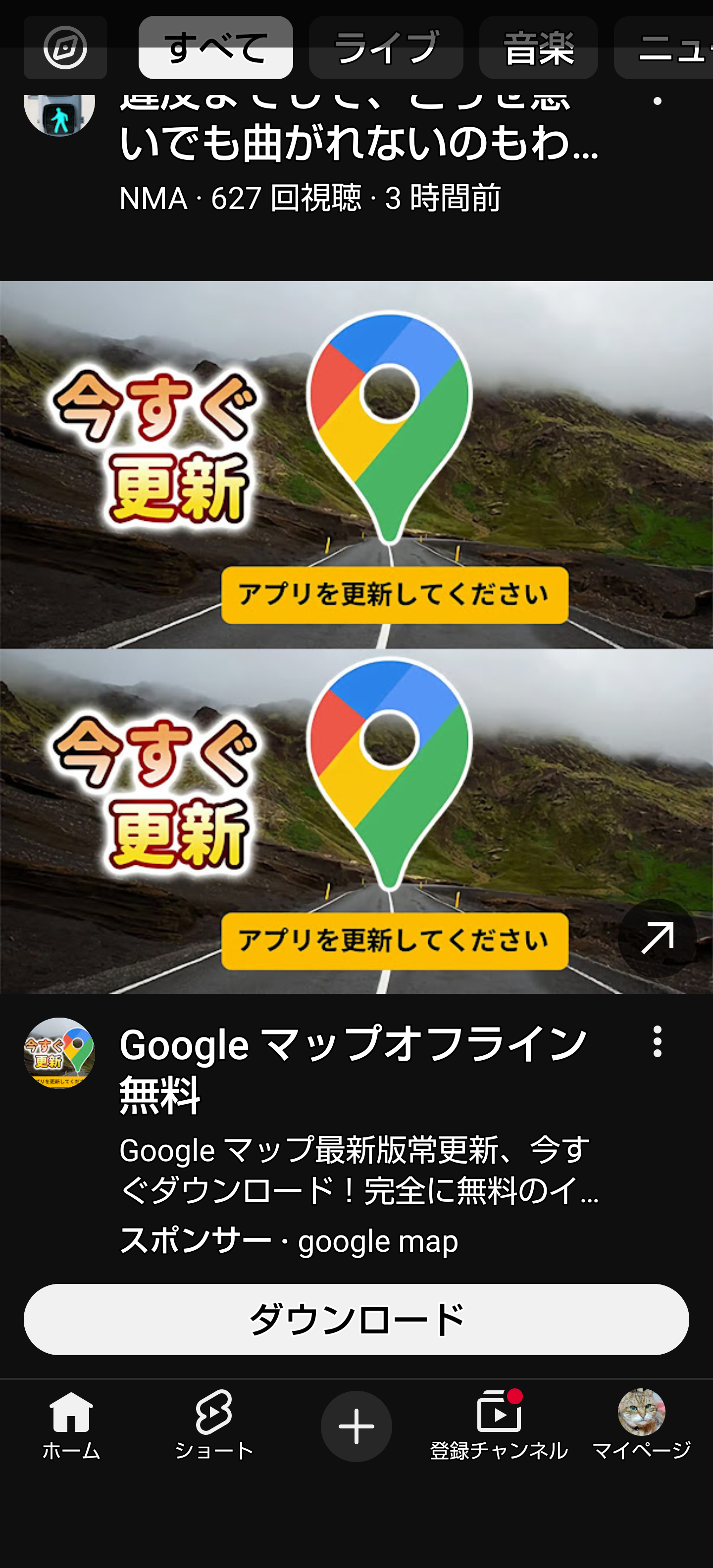Select the すべて filter chip
Image resolution: width=713 pixels, height=1568 pixels.
(216, 48)
